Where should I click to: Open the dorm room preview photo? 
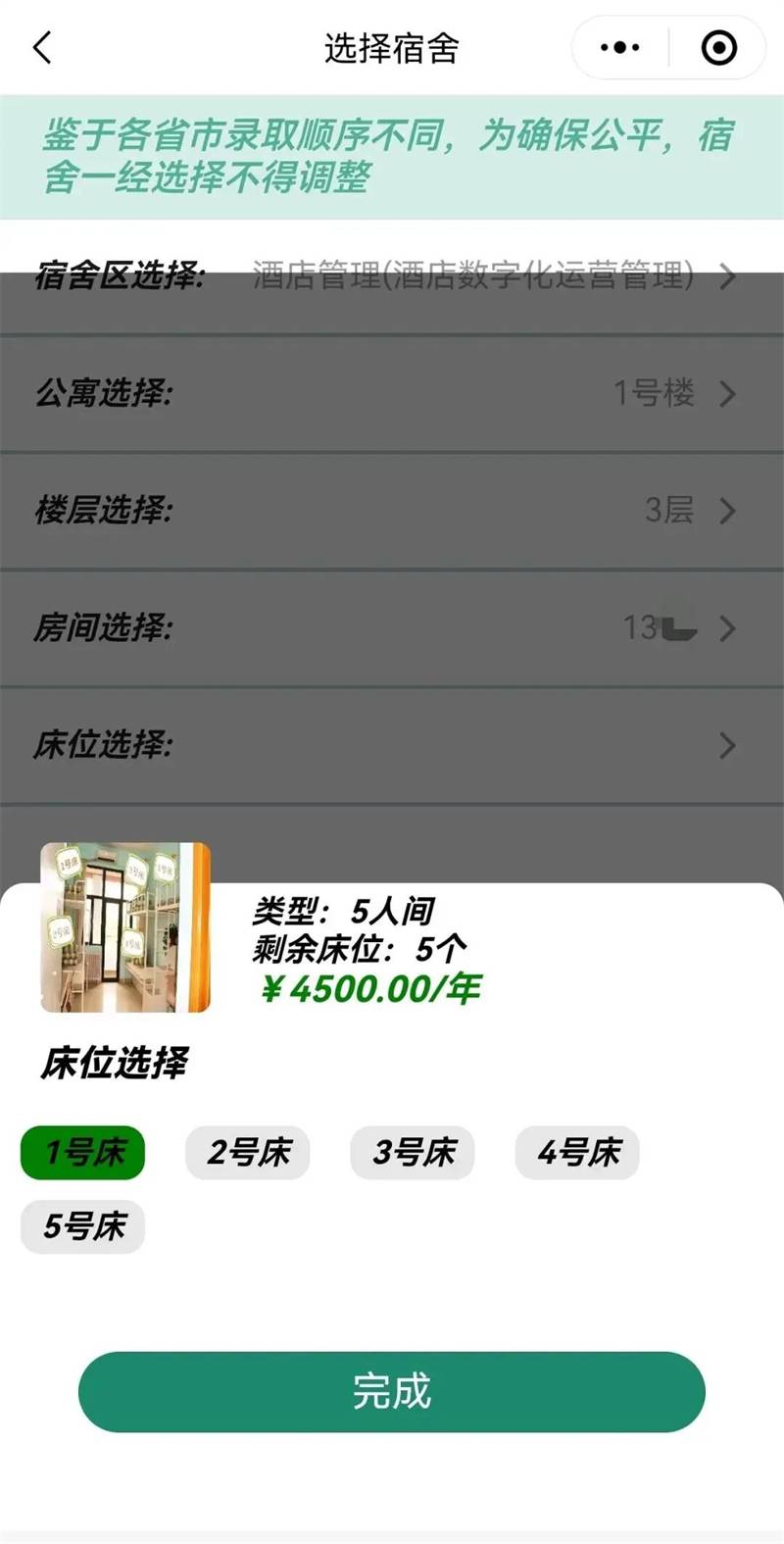(125, 927)
